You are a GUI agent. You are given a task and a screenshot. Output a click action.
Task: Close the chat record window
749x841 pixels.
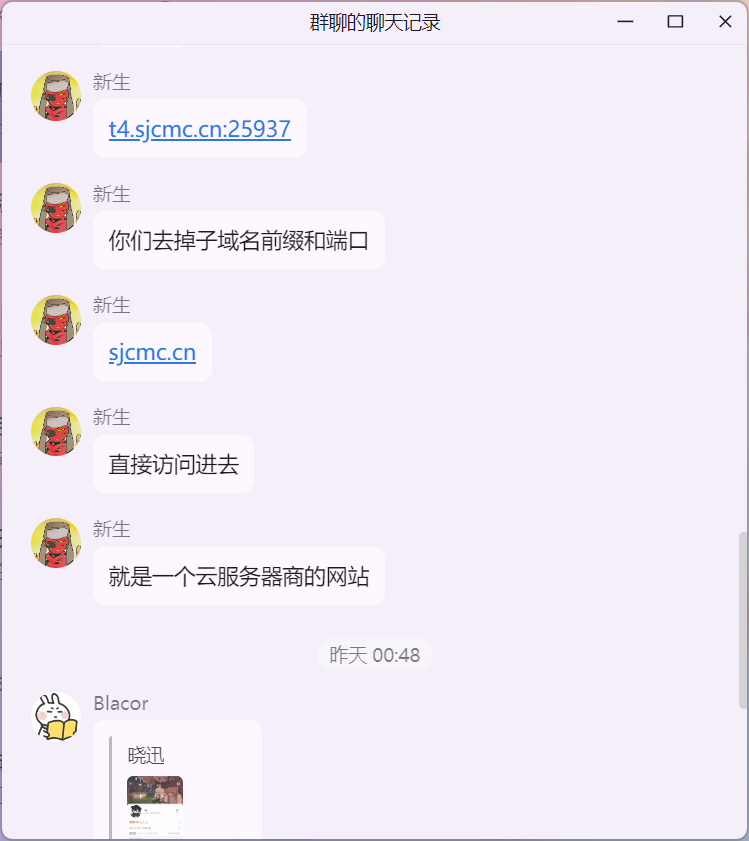(x=725, y=22)
